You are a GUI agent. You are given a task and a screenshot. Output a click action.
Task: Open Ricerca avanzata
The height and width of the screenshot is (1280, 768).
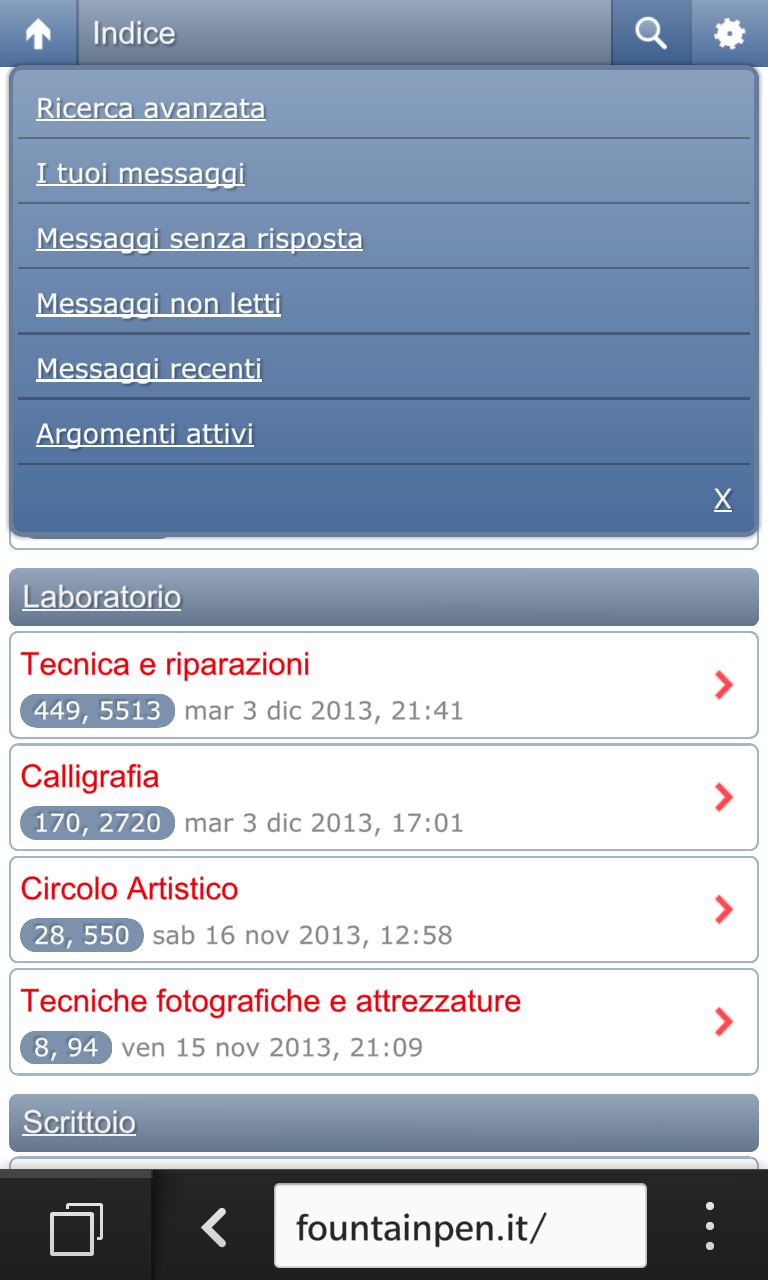click(x=150, y=108)
